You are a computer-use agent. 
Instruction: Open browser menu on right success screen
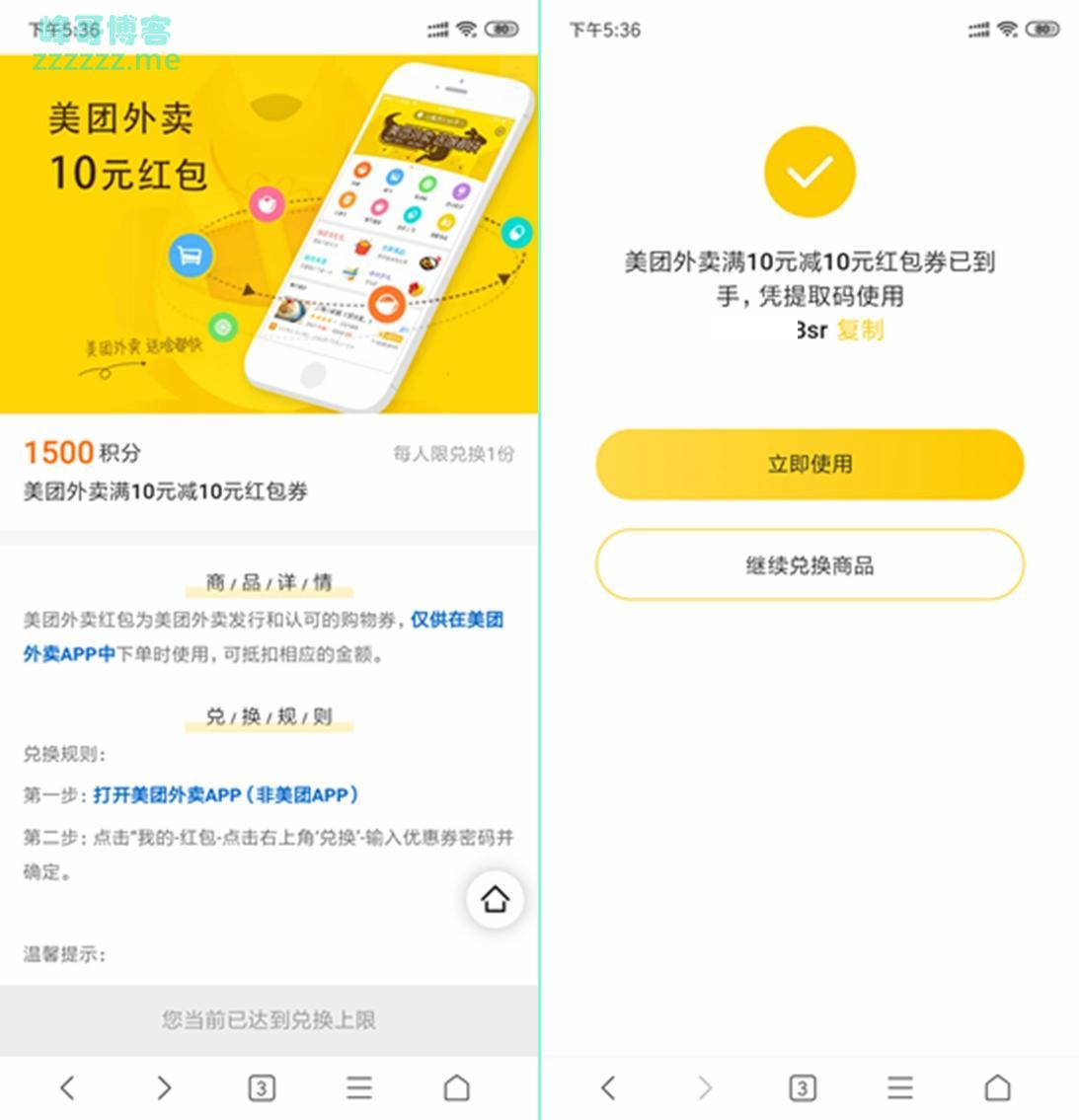[899, 1087]
